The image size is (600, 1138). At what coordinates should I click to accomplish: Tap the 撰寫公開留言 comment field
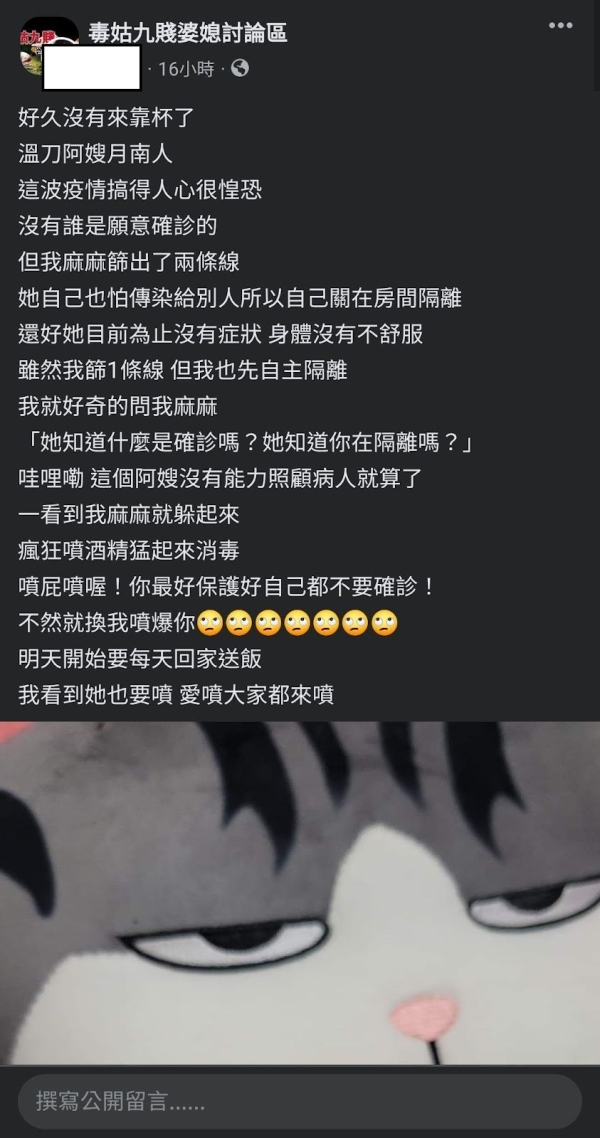pos(299,1102)
